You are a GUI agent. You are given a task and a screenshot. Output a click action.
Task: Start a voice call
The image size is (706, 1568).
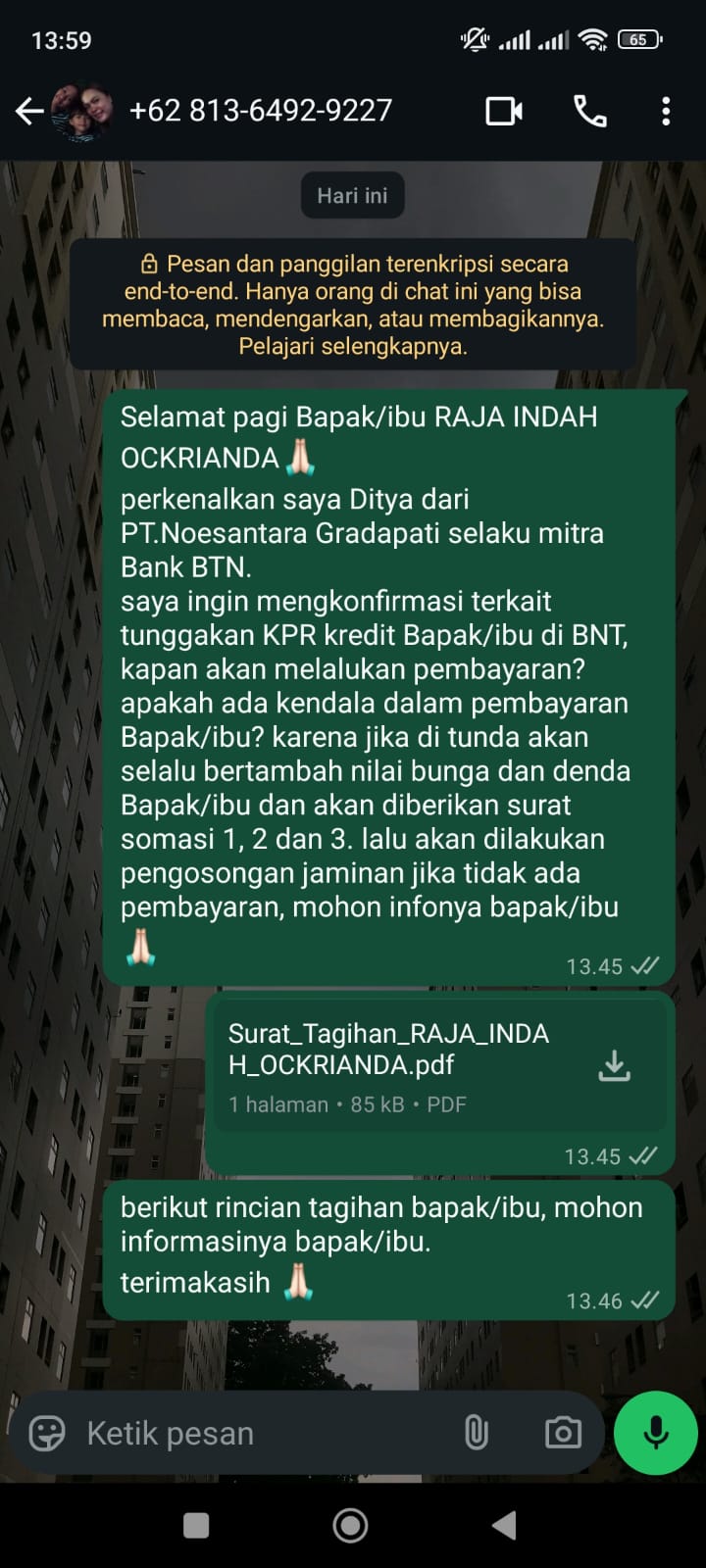[x=590, y=112]
